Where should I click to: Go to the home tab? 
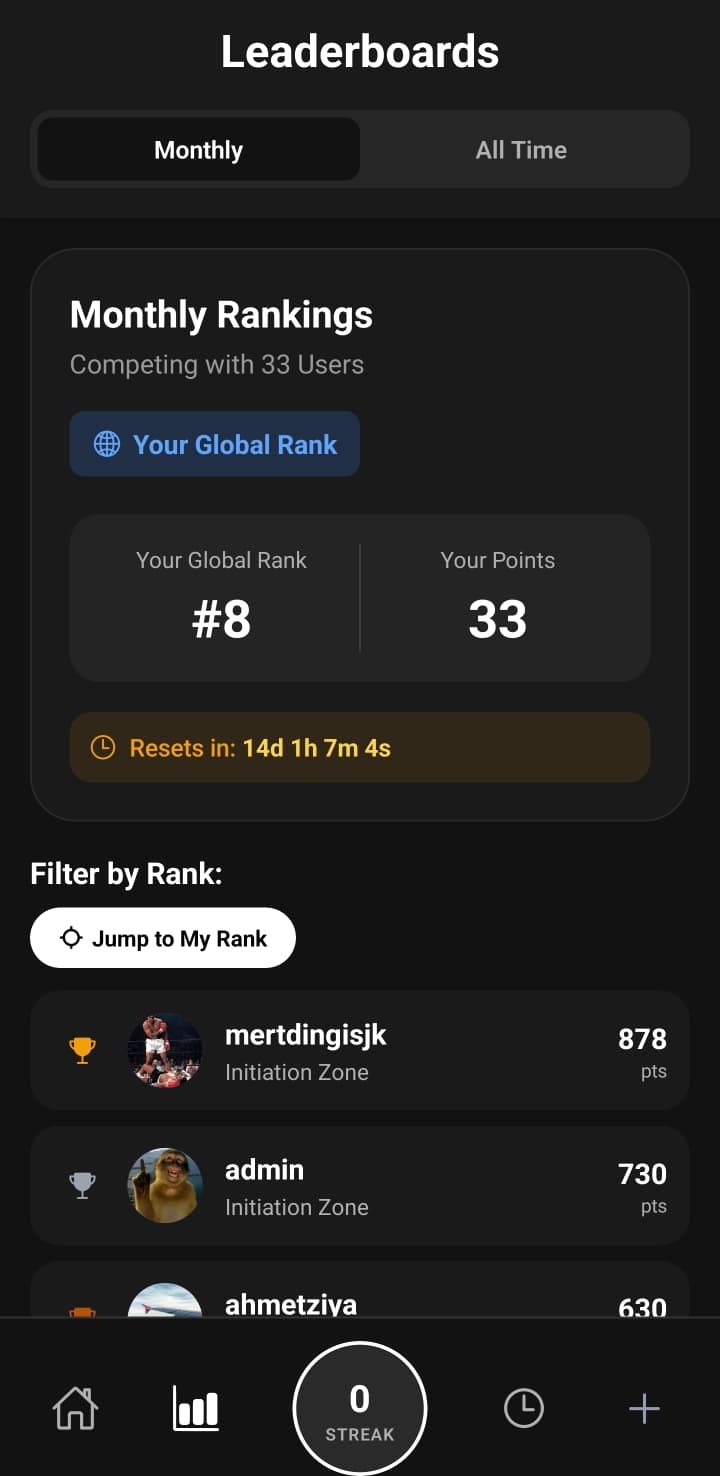[x=76, y=1409]
